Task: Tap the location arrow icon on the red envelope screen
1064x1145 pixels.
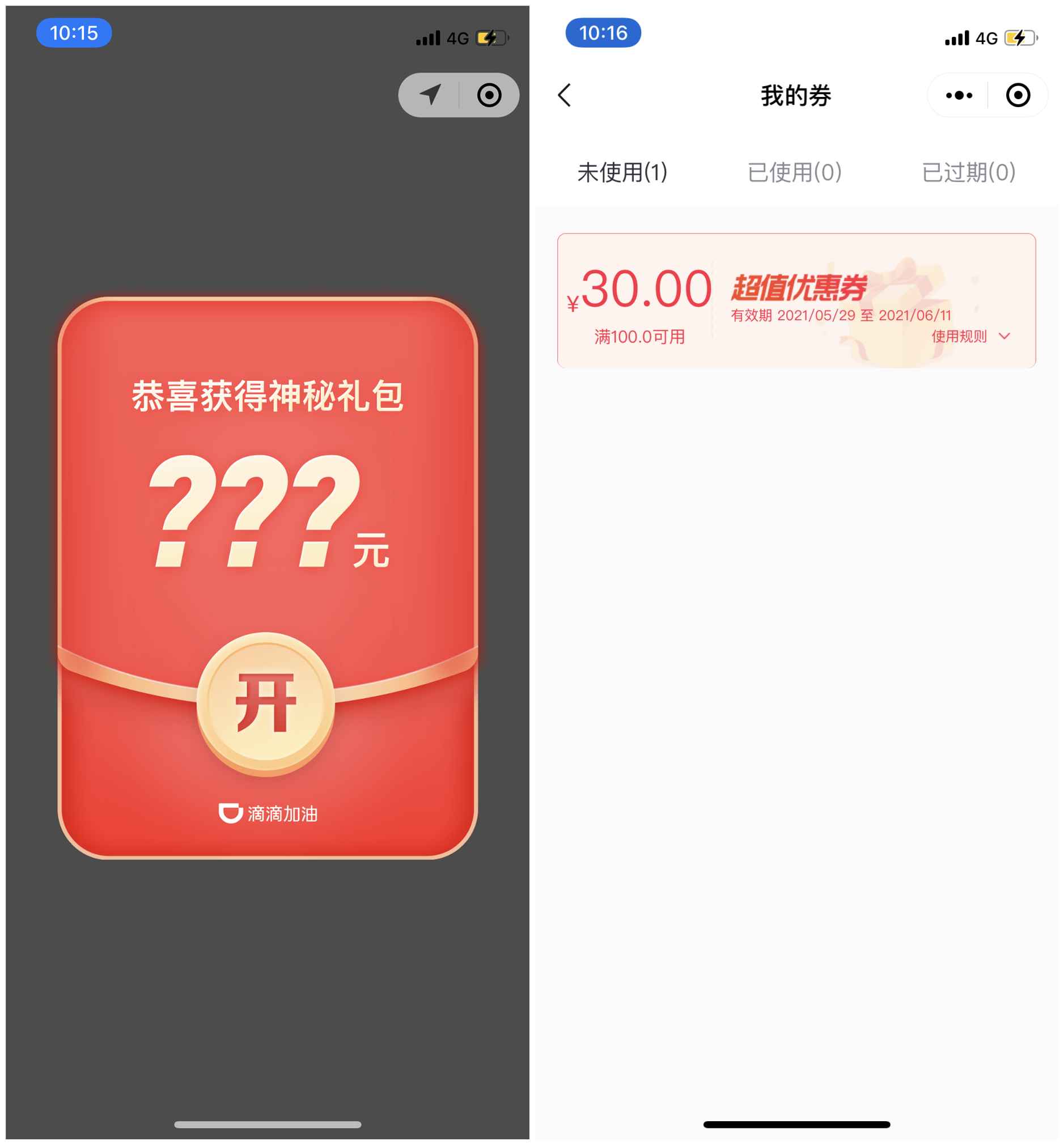Action: coord(430,95)
